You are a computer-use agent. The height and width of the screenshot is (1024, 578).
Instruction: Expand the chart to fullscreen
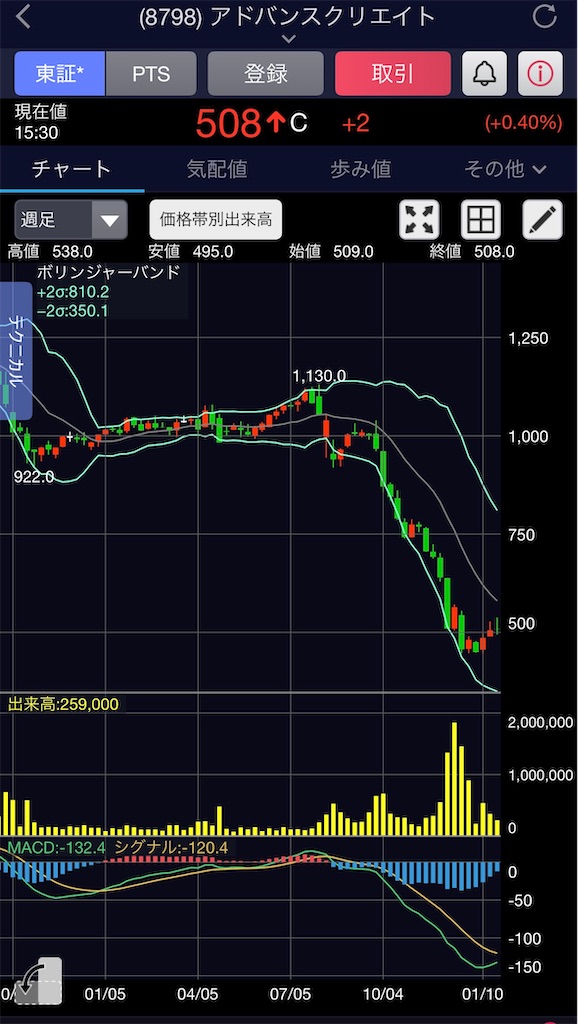coord(419,220)
